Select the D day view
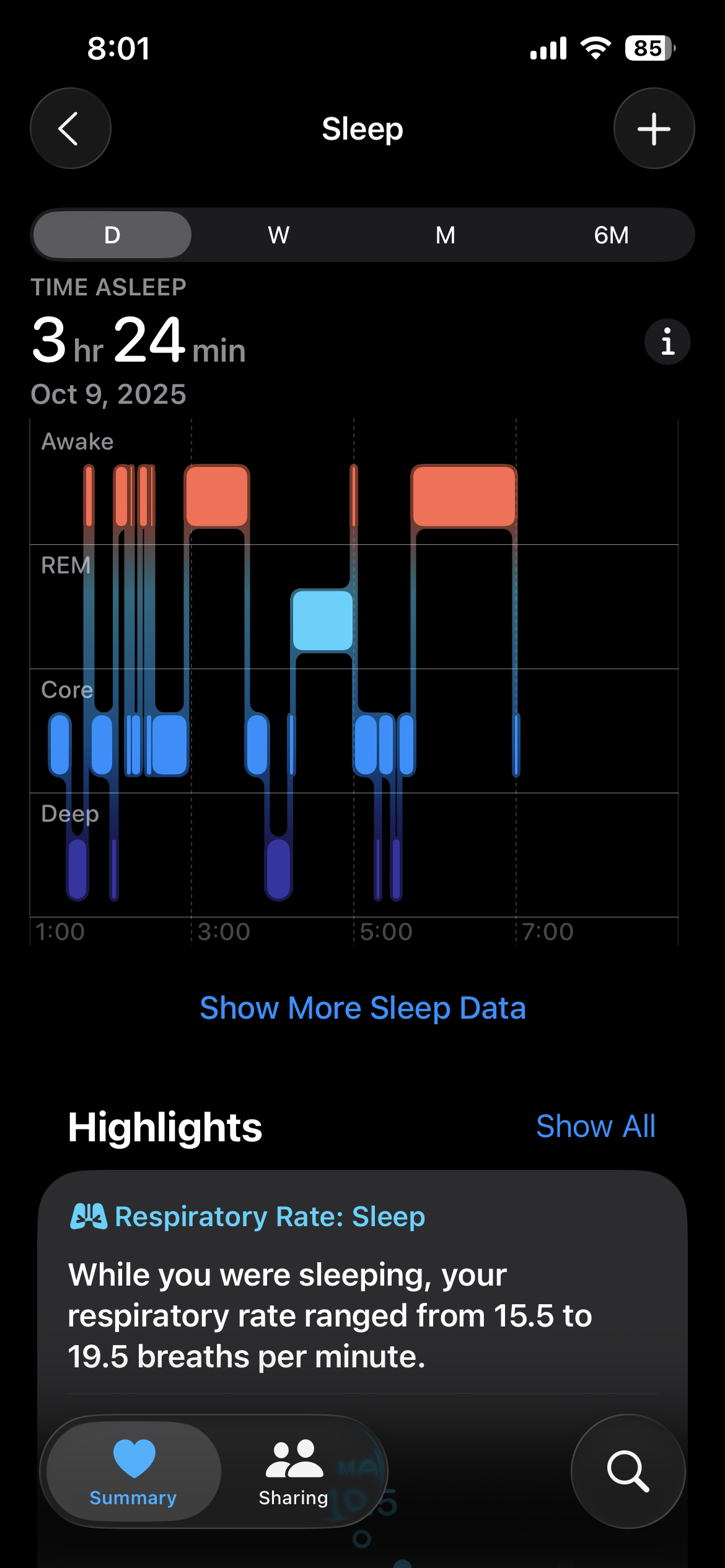 [112, 235]
